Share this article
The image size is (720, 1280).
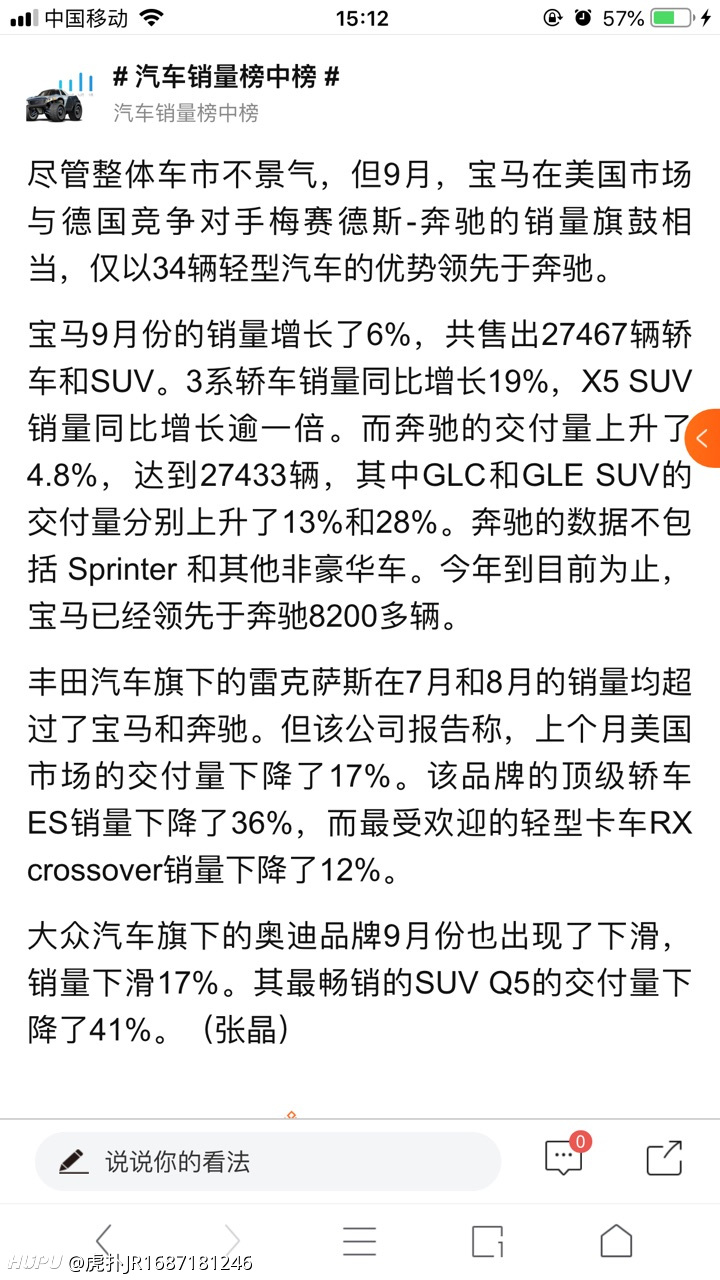[664, 1159]
